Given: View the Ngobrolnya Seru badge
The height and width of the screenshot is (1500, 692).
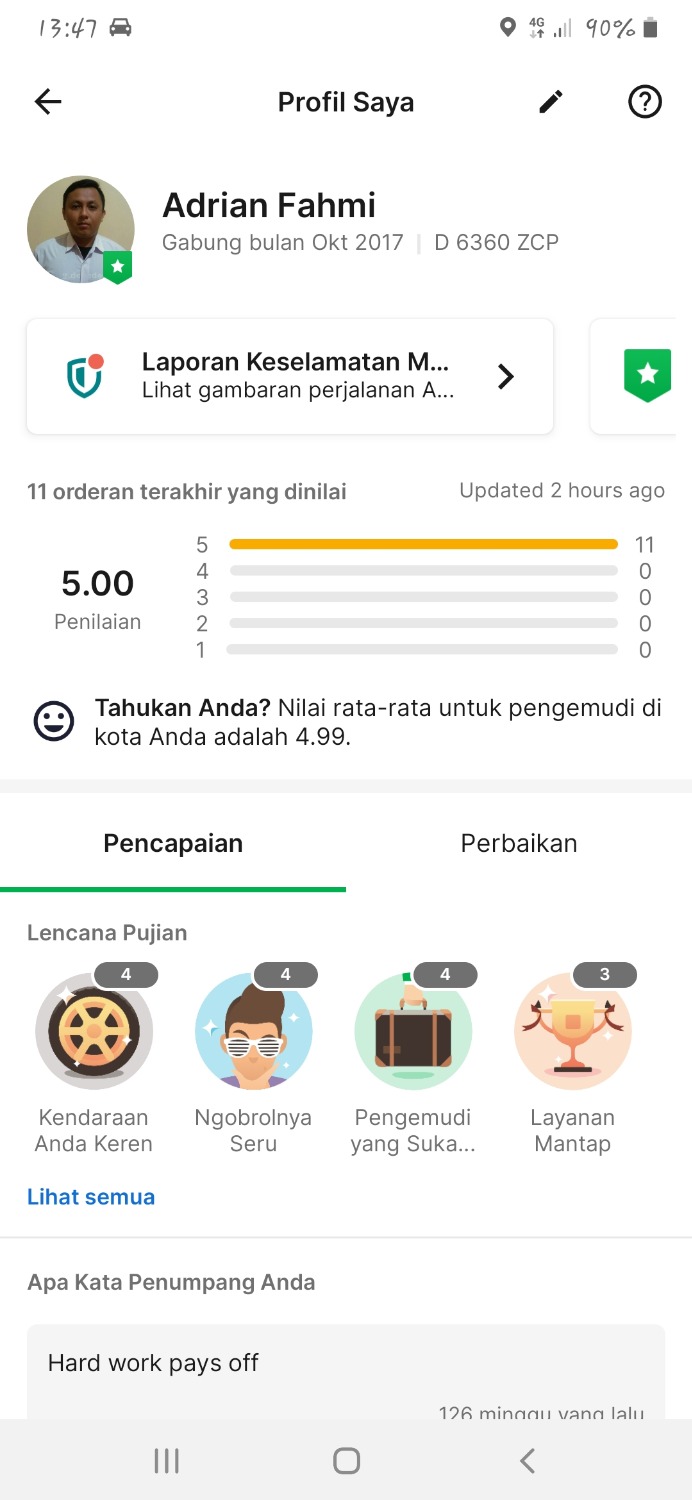Looking at the screenshot, I should point(253,1032).
